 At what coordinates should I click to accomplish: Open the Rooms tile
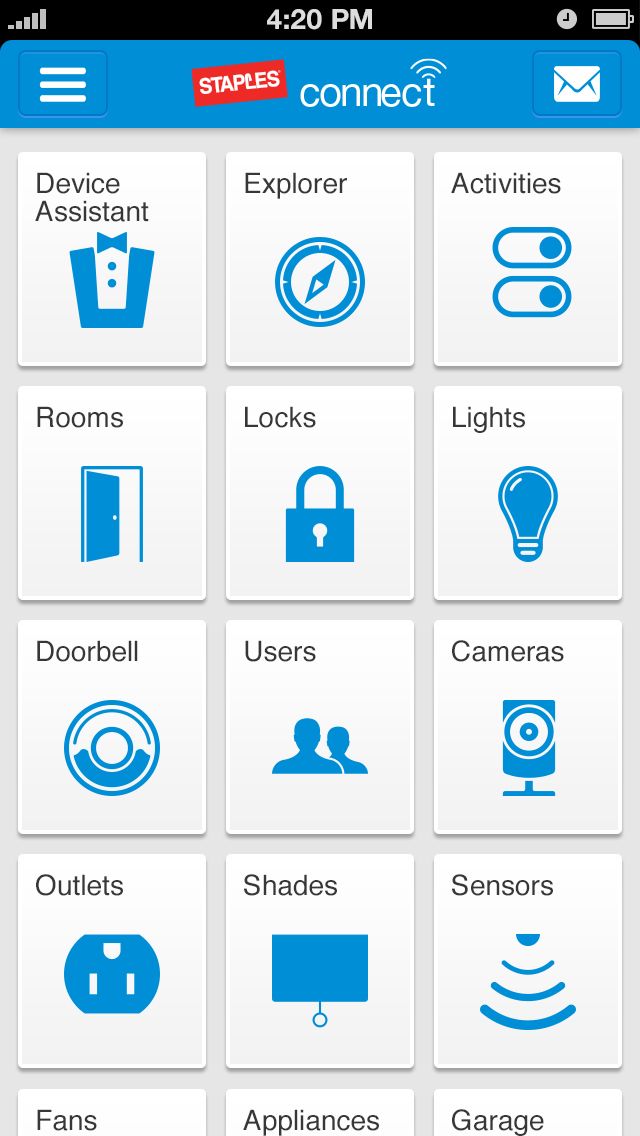click(112, 493)
